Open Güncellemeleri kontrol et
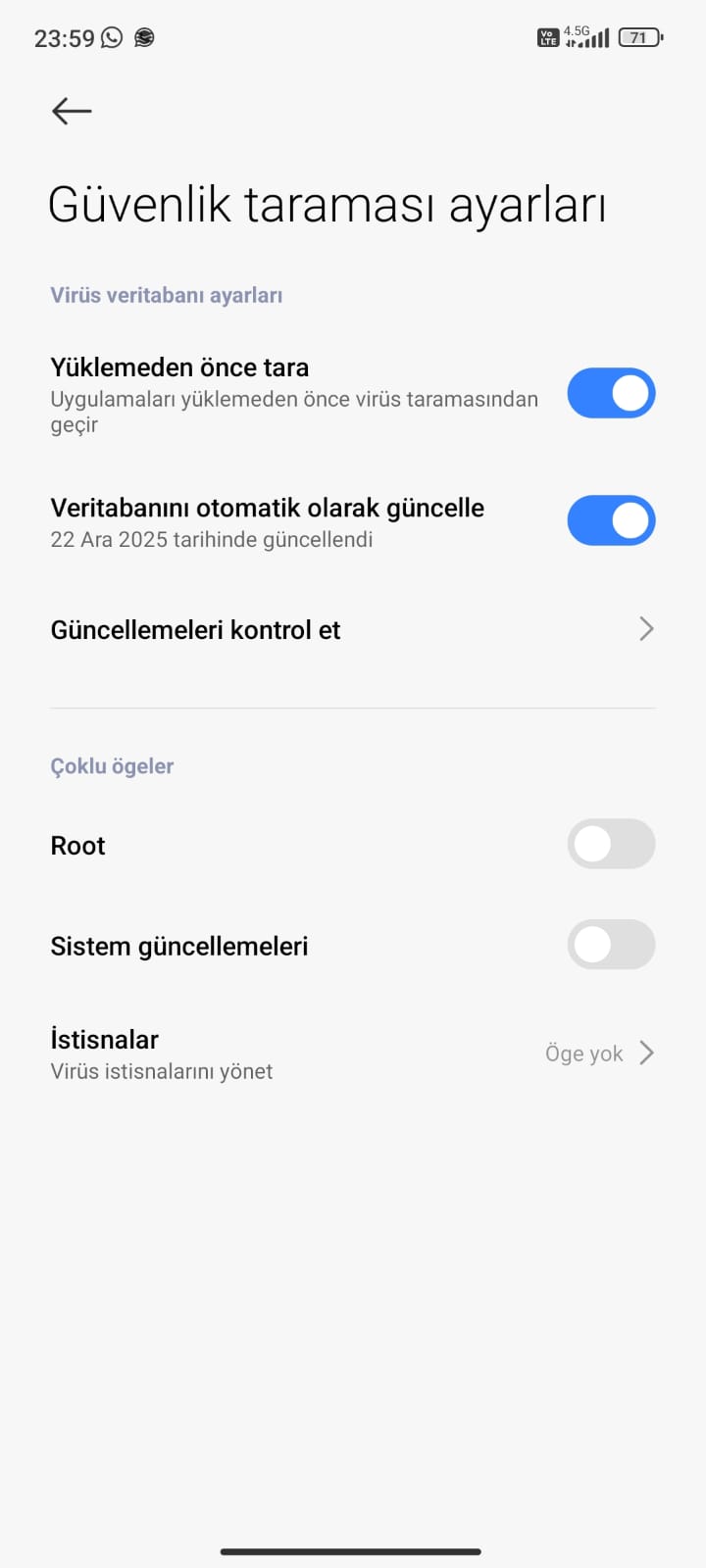The height and width of the screenshot is (1568, 706). click(353, 629)
